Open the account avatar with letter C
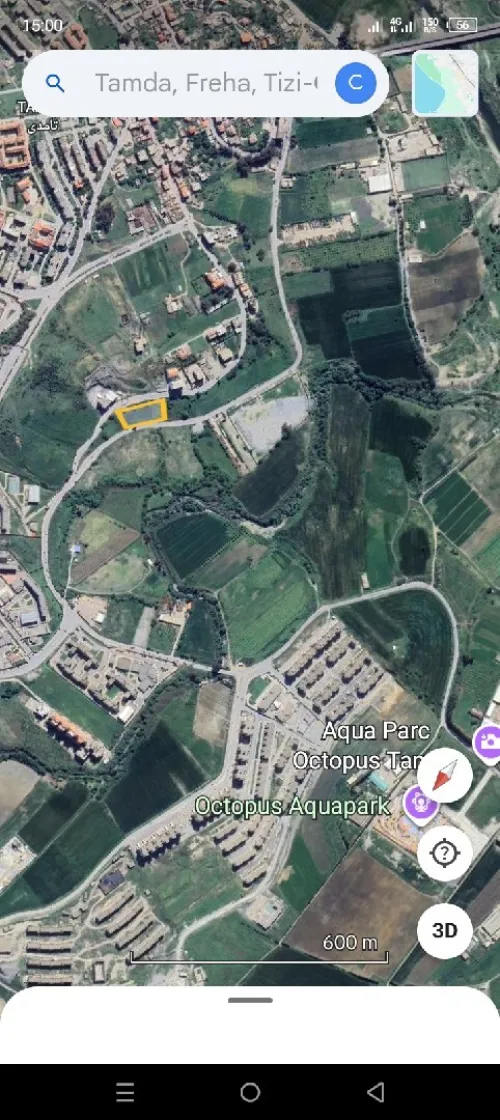The image size is (500, 1120). [x=355, y=84]
